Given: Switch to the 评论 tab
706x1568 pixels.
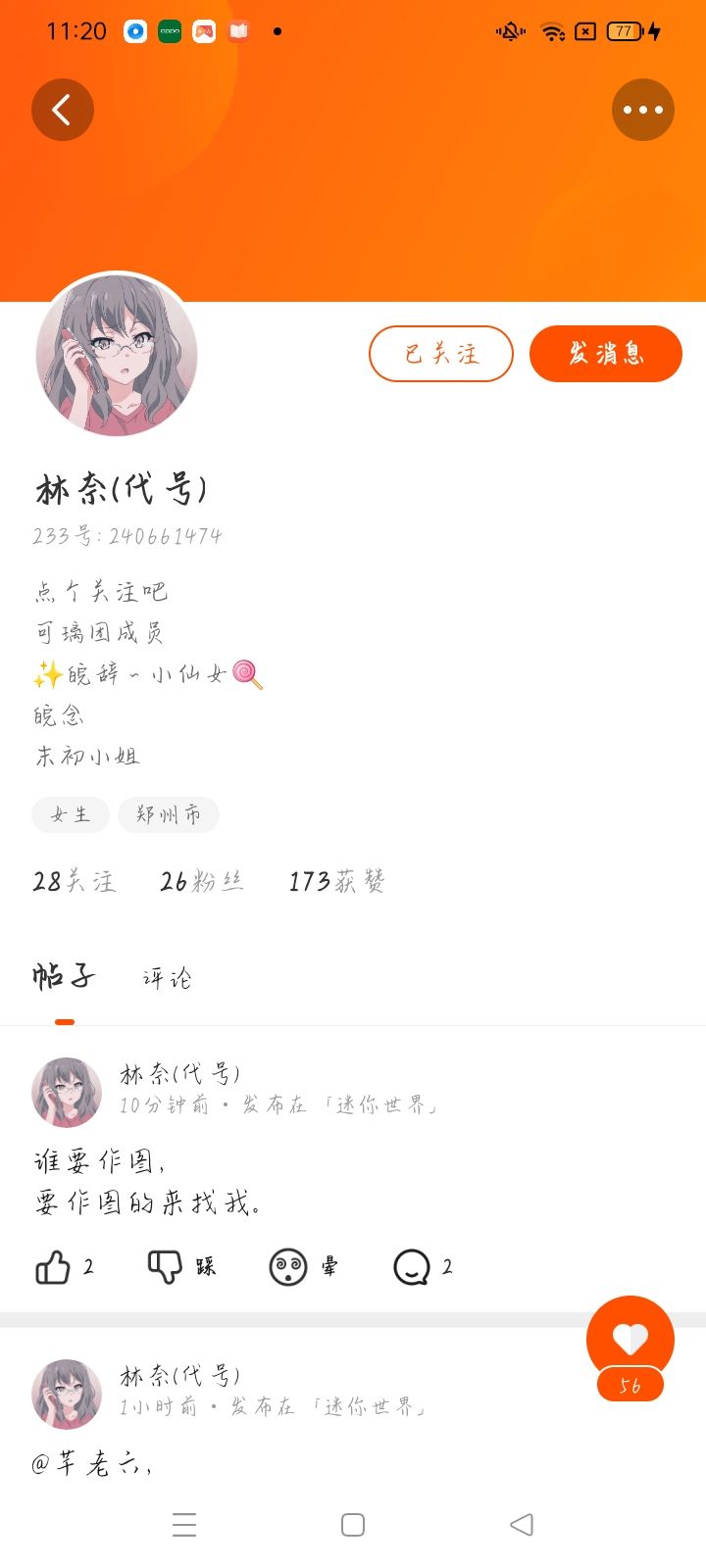Looking at the screenshot, I should click(x=167, y=978).
